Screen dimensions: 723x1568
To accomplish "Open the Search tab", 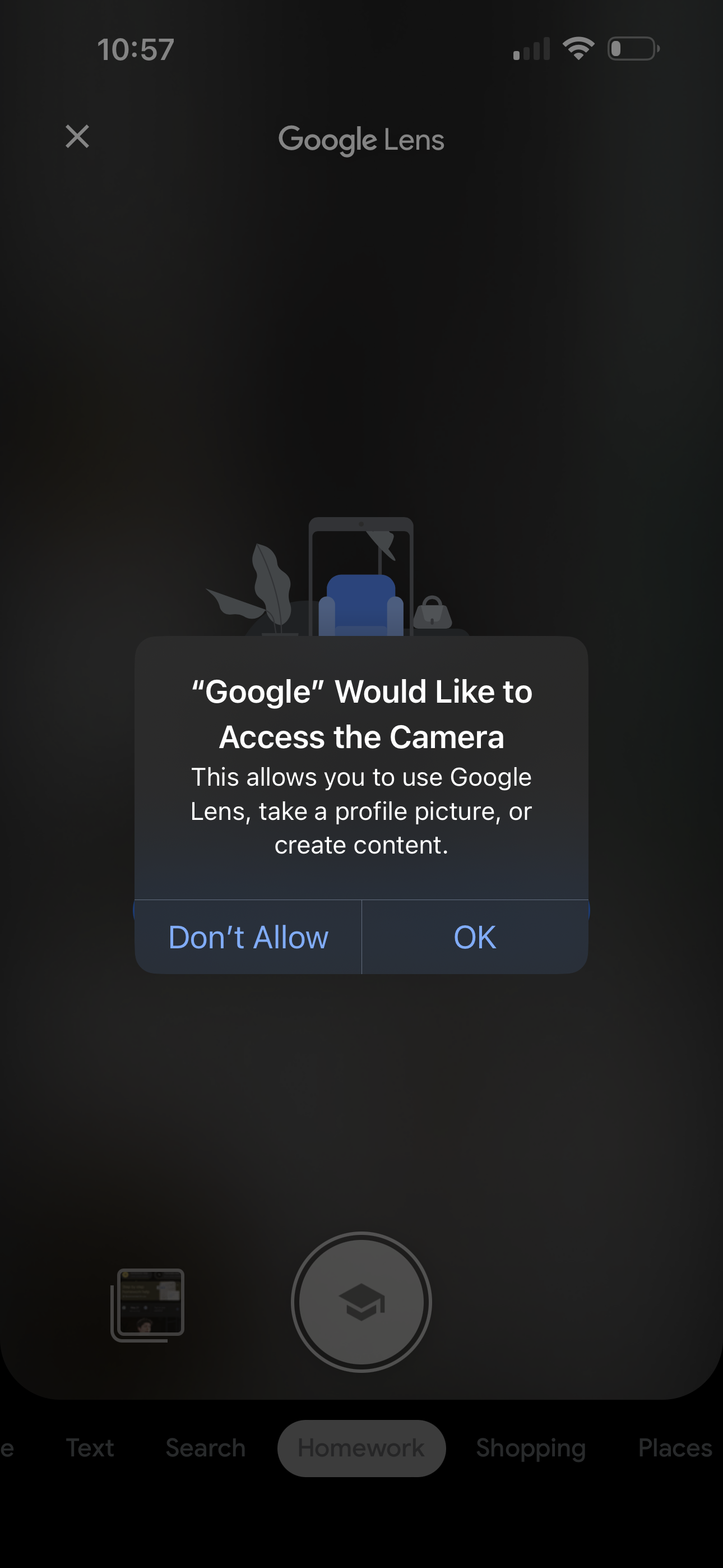I will click(x=206, y=1447).
